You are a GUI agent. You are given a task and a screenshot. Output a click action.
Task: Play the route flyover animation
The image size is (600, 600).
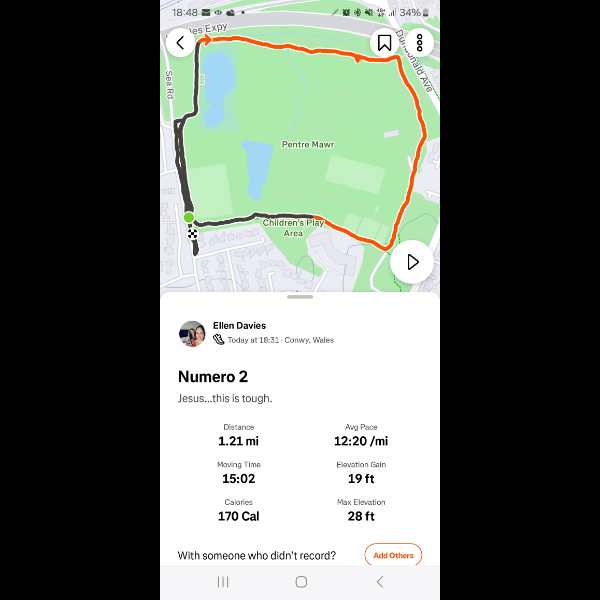click(412, 262)
